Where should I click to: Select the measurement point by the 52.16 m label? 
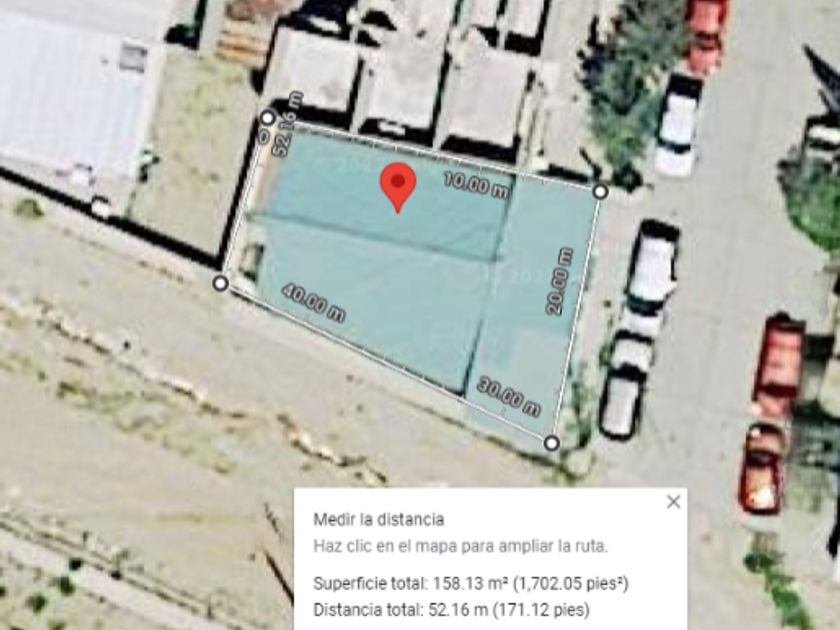pos(268,117)
